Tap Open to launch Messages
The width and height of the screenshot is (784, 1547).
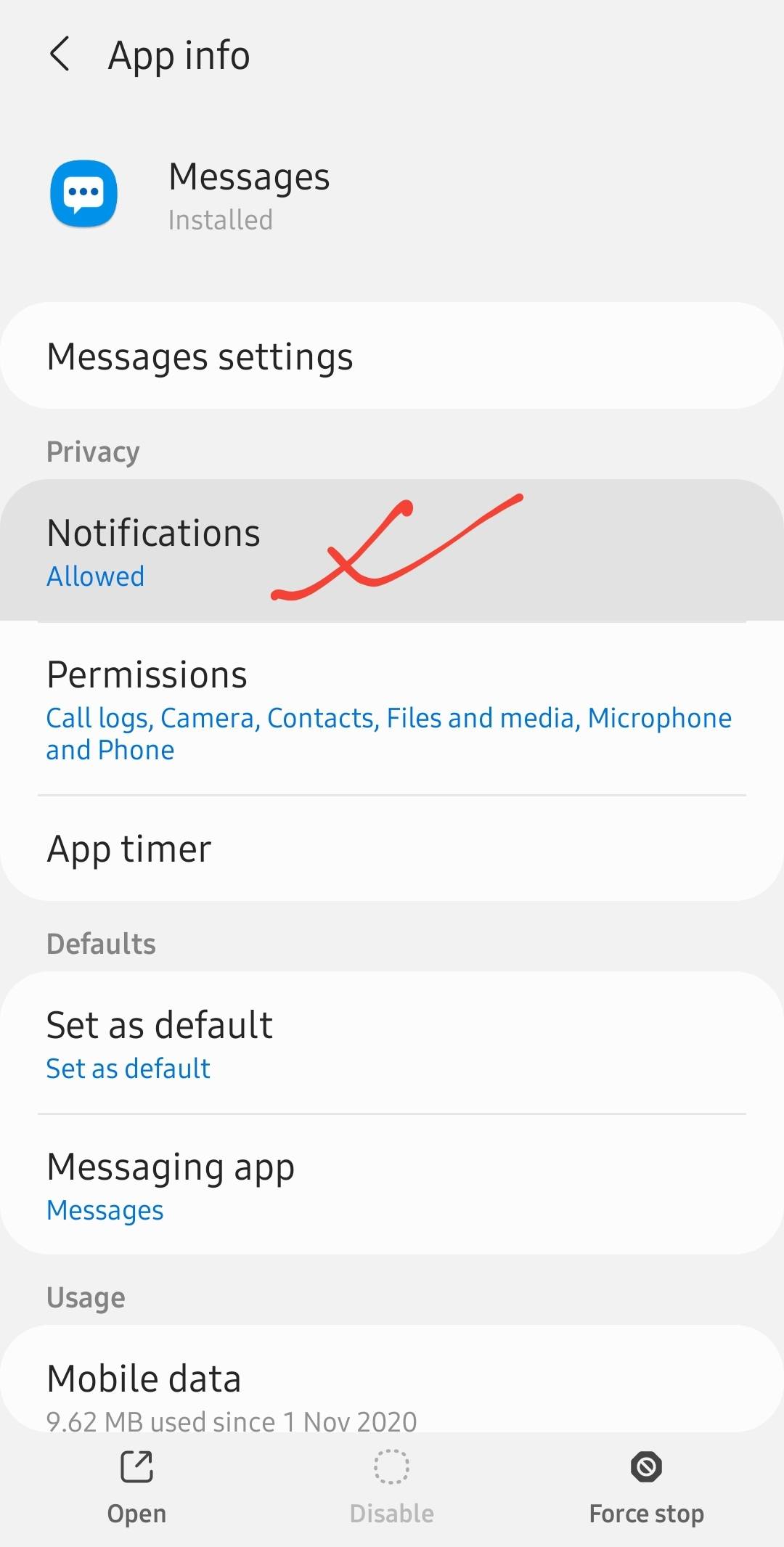point(136,1485)
